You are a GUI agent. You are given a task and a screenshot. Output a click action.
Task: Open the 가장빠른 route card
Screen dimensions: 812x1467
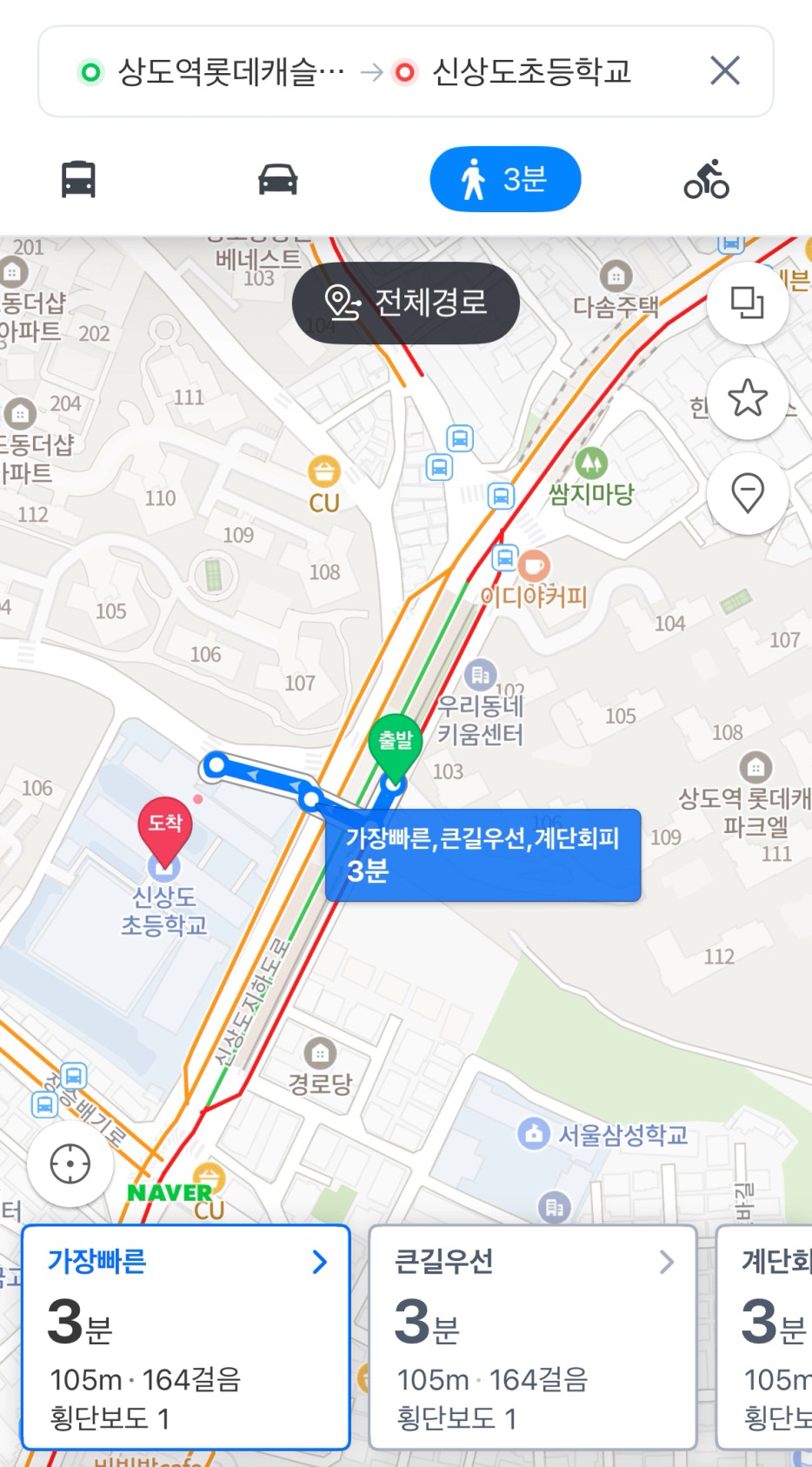pos(185,1337)
